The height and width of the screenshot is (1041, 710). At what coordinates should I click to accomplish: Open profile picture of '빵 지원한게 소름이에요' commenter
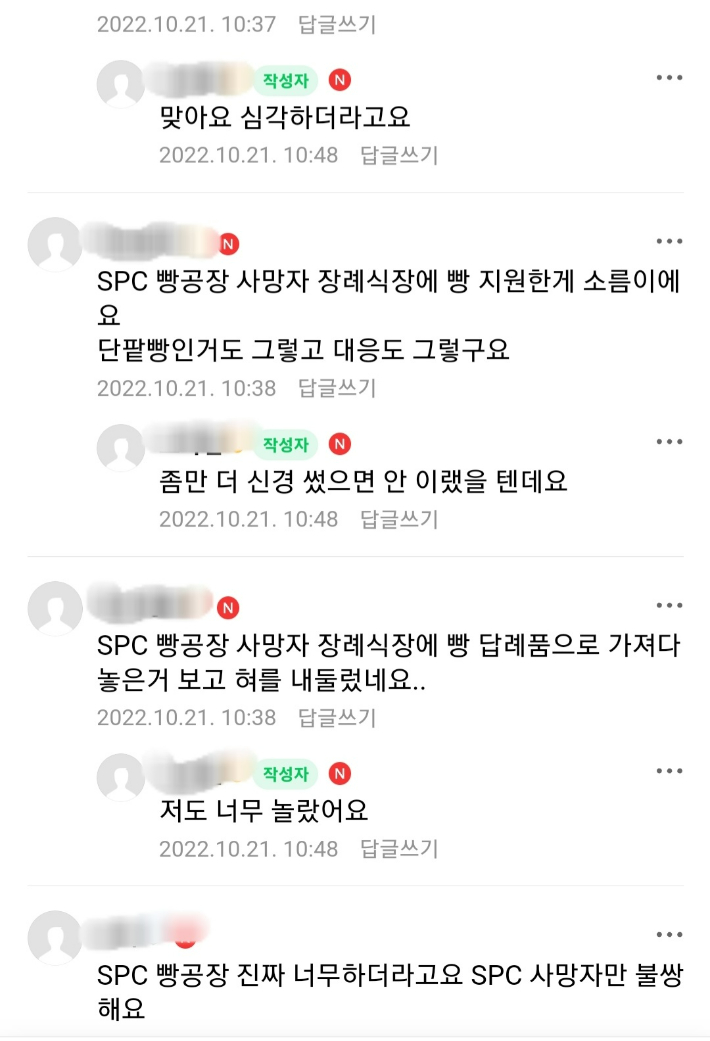[55, 244]
